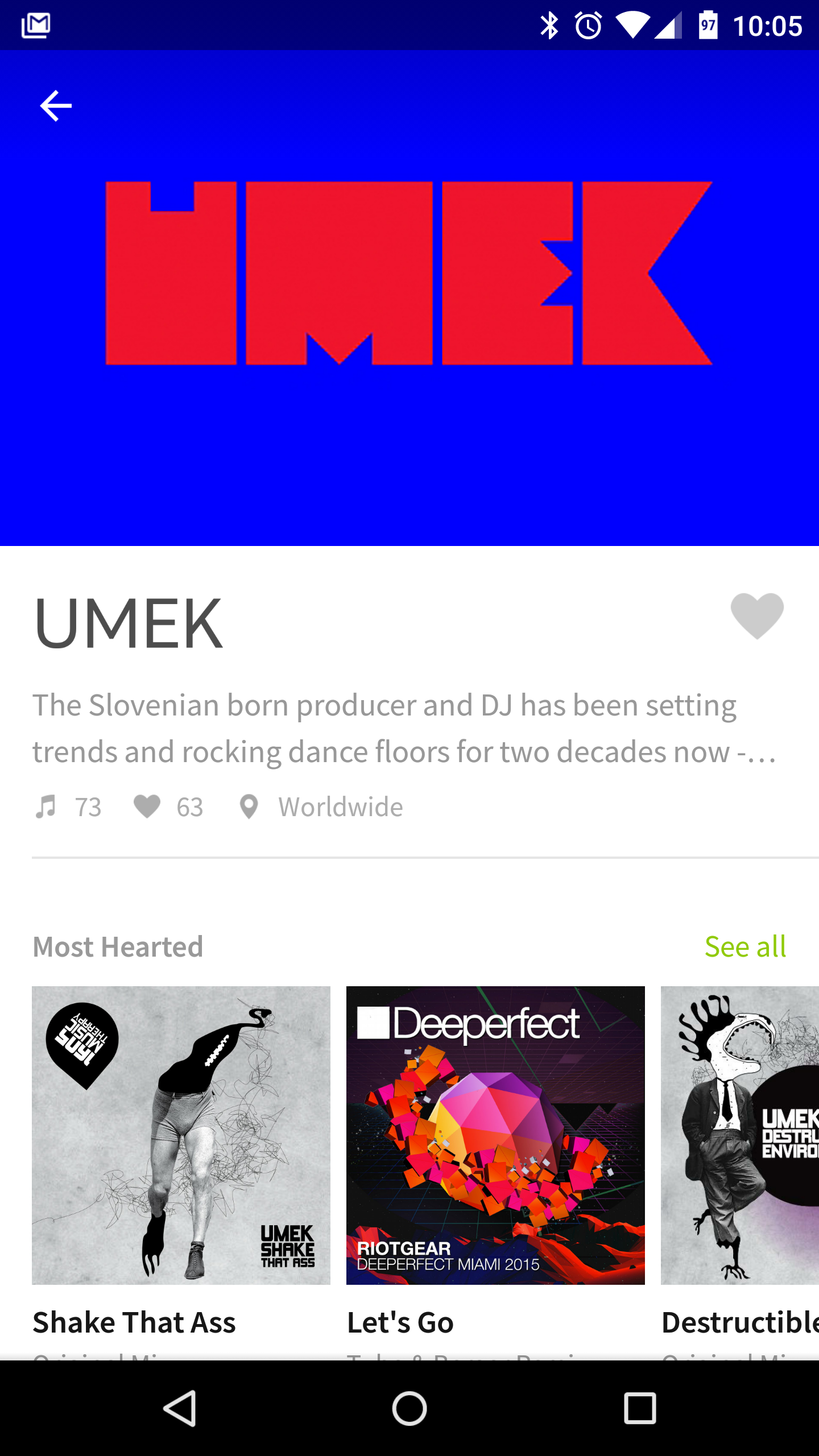Tap the alarm clock status icon
The image size is (819, 1456).
click(587, 24)
